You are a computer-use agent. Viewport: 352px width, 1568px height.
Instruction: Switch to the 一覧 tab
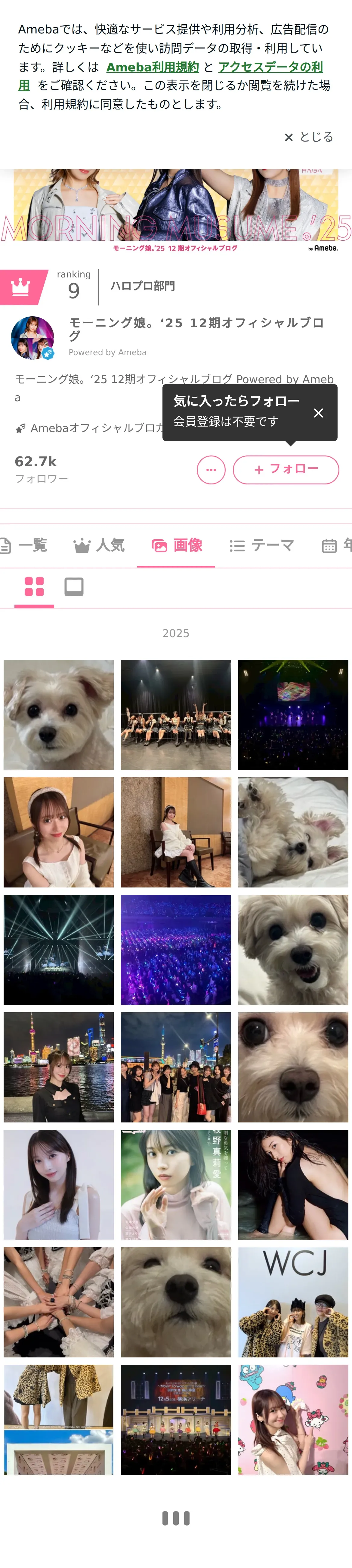click(24, 545)
